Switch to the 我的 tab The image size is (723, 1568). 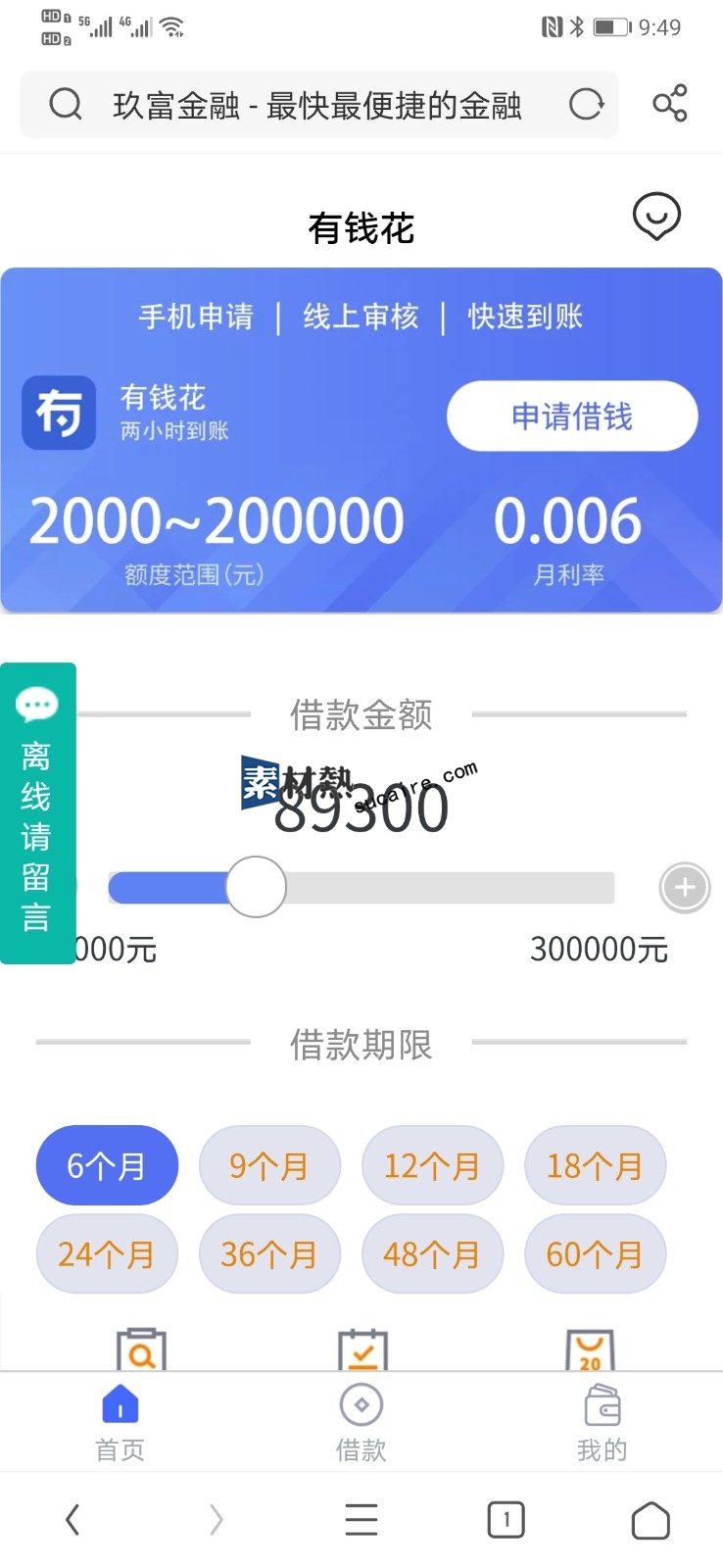coord(602,1422)
